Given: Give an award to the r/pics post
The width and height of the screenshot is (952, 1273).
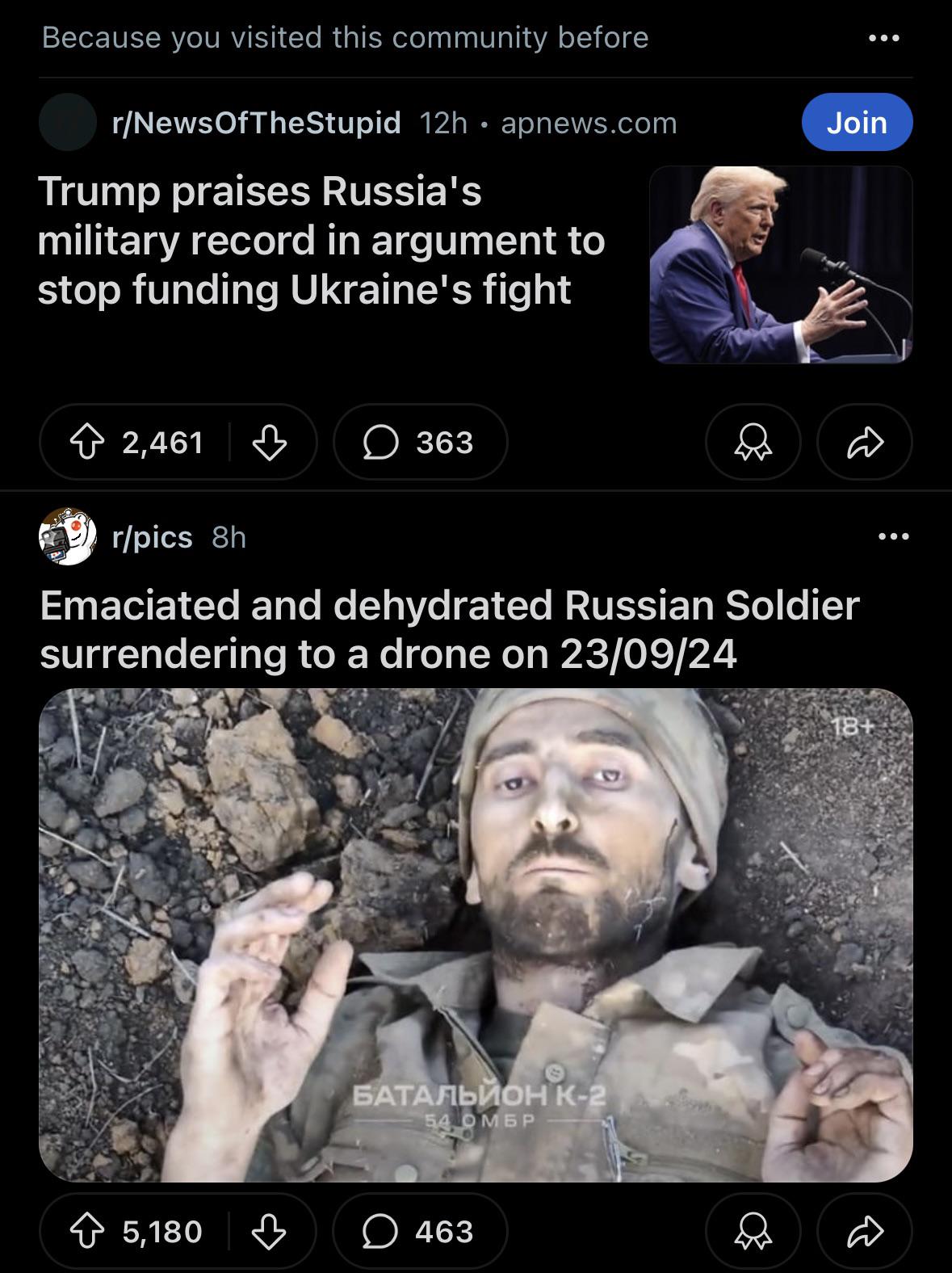Looking at the screenshot, I should [753, 1232].
